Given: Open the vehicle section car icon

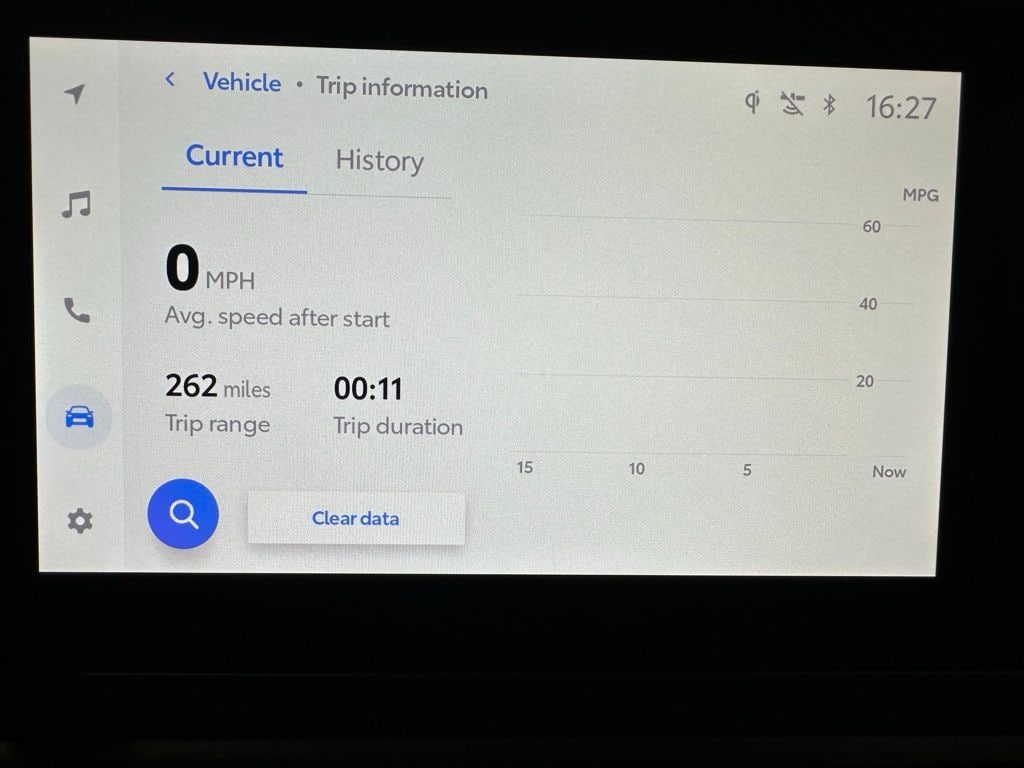Looking at the screenshot, I should point(79,417).
